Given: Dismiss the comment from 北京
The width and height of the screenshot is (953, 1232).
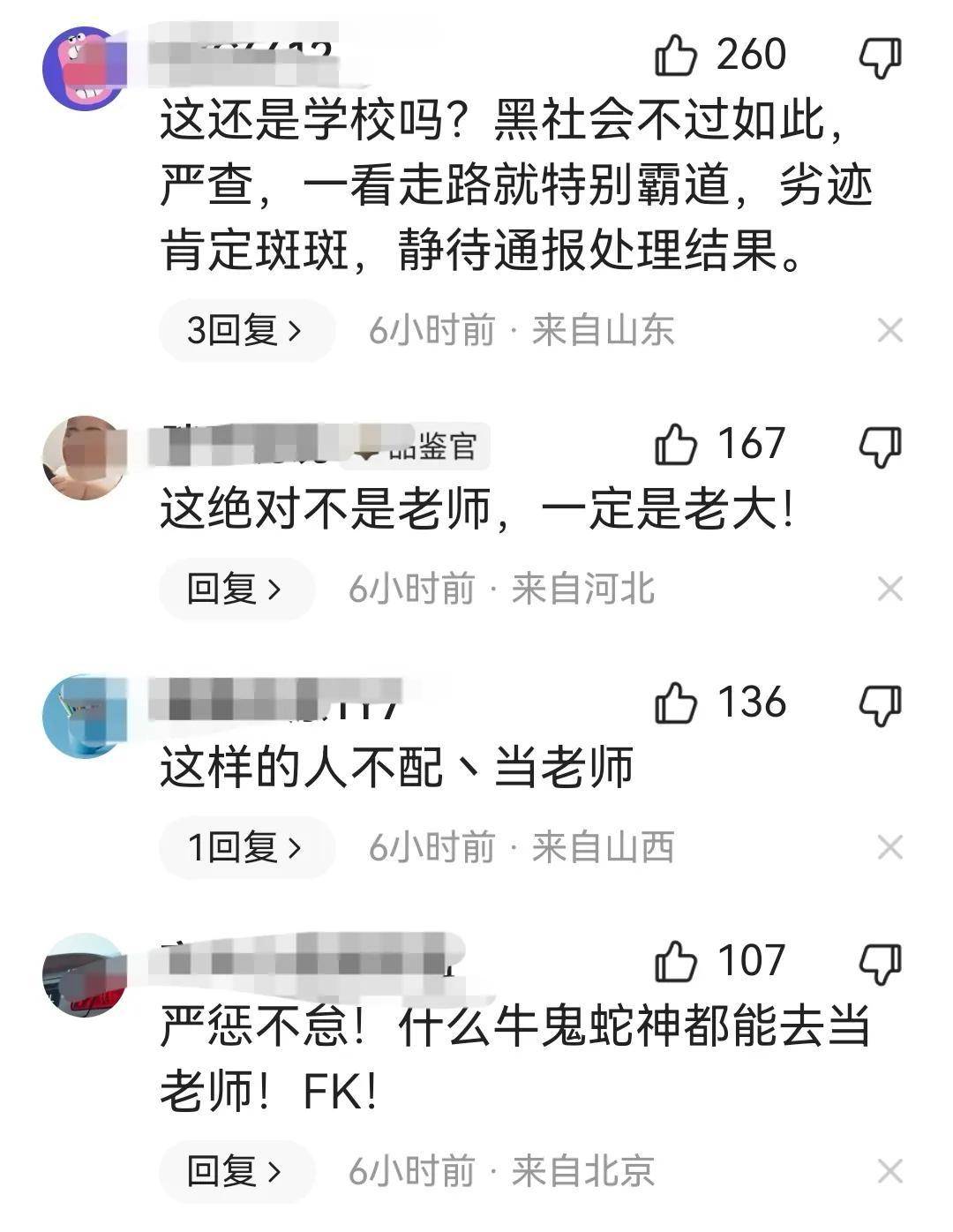Looking at the screenshot, I should [x=889, y=1171].
